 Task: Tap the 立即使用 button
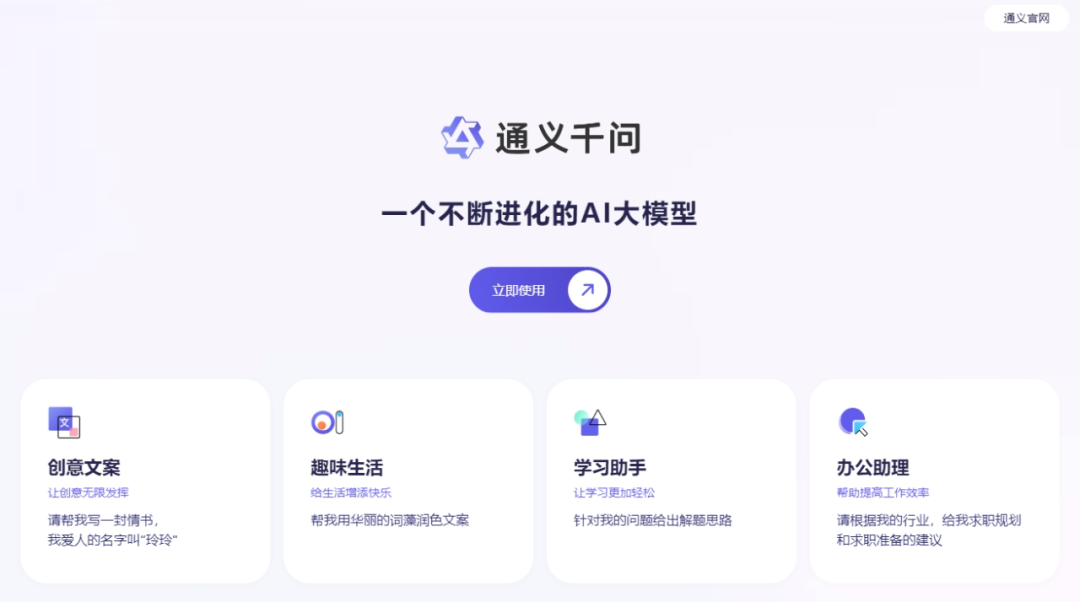point(539,290)
